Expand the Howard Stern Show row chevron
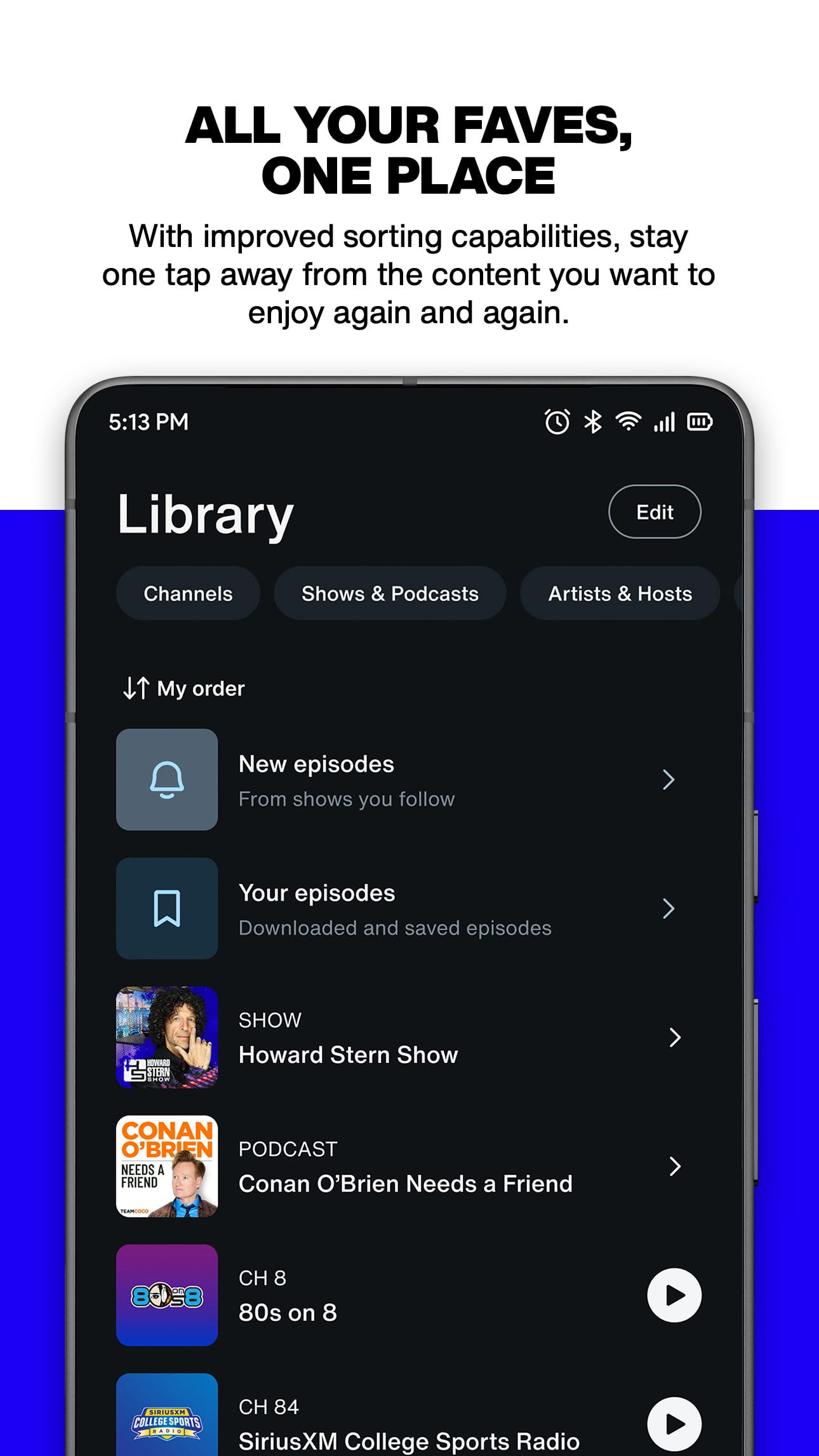 point(674,1038)
